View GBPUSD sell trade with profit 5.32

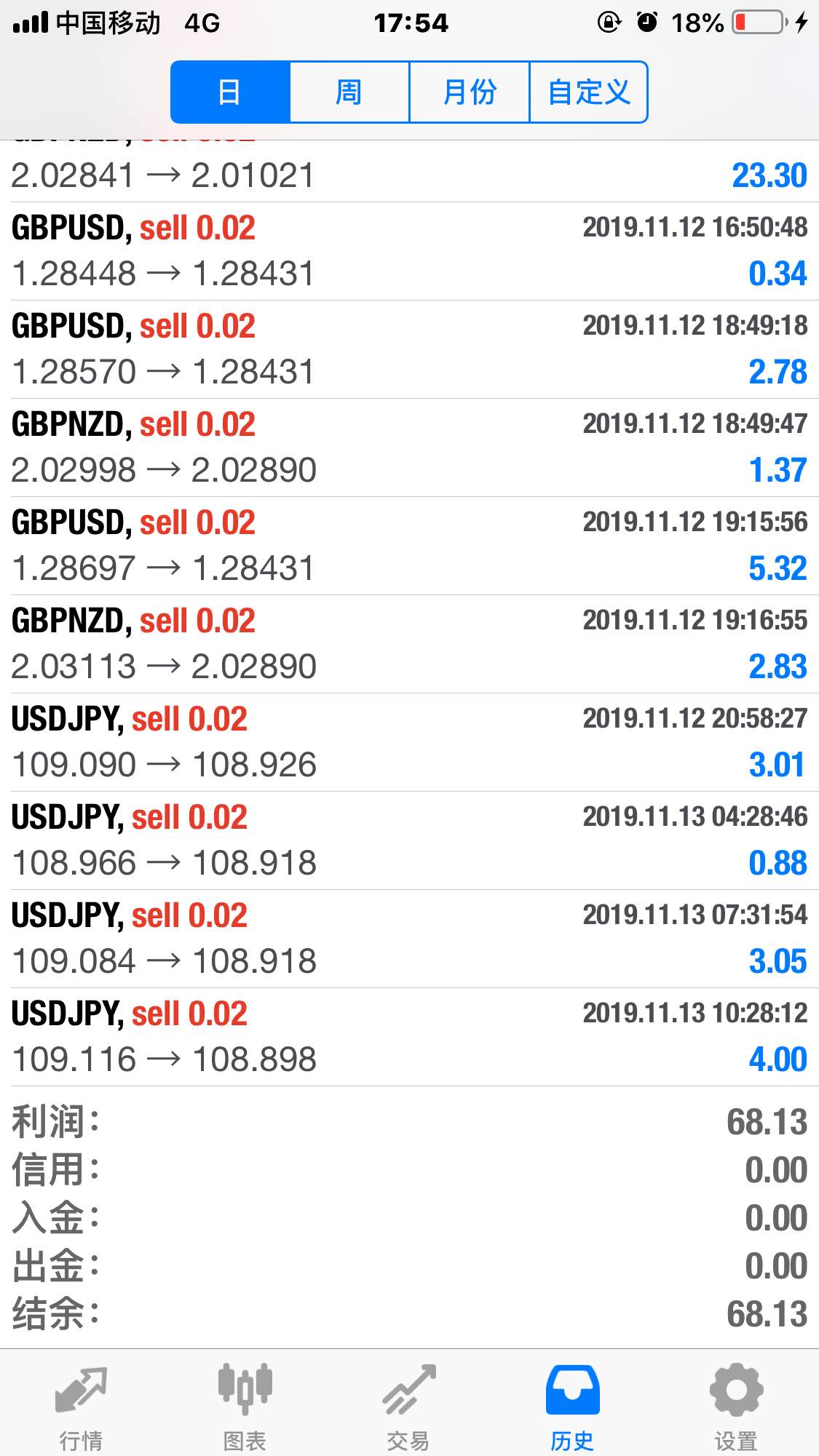[409, 546]
